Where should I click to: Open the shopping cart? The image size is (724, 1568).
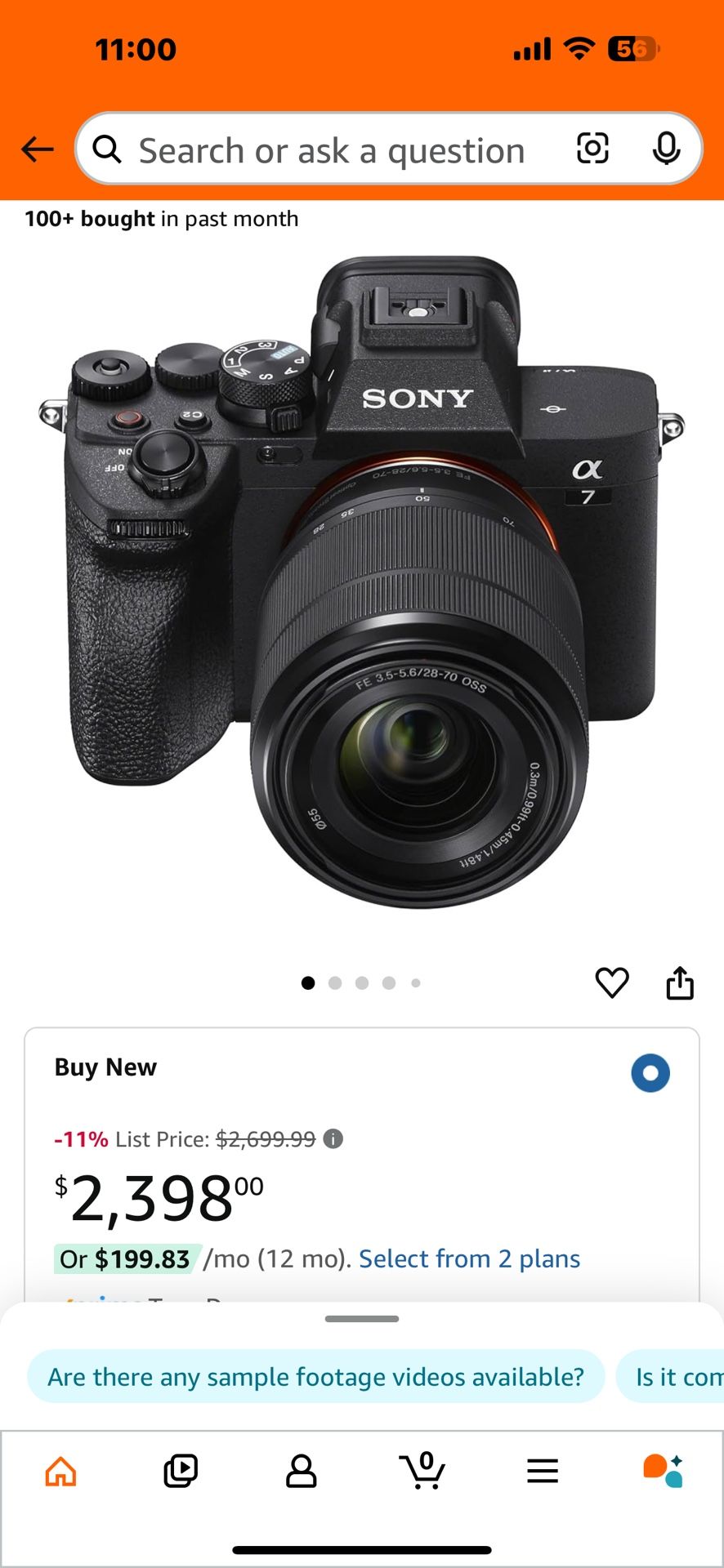coord(422,1470)
